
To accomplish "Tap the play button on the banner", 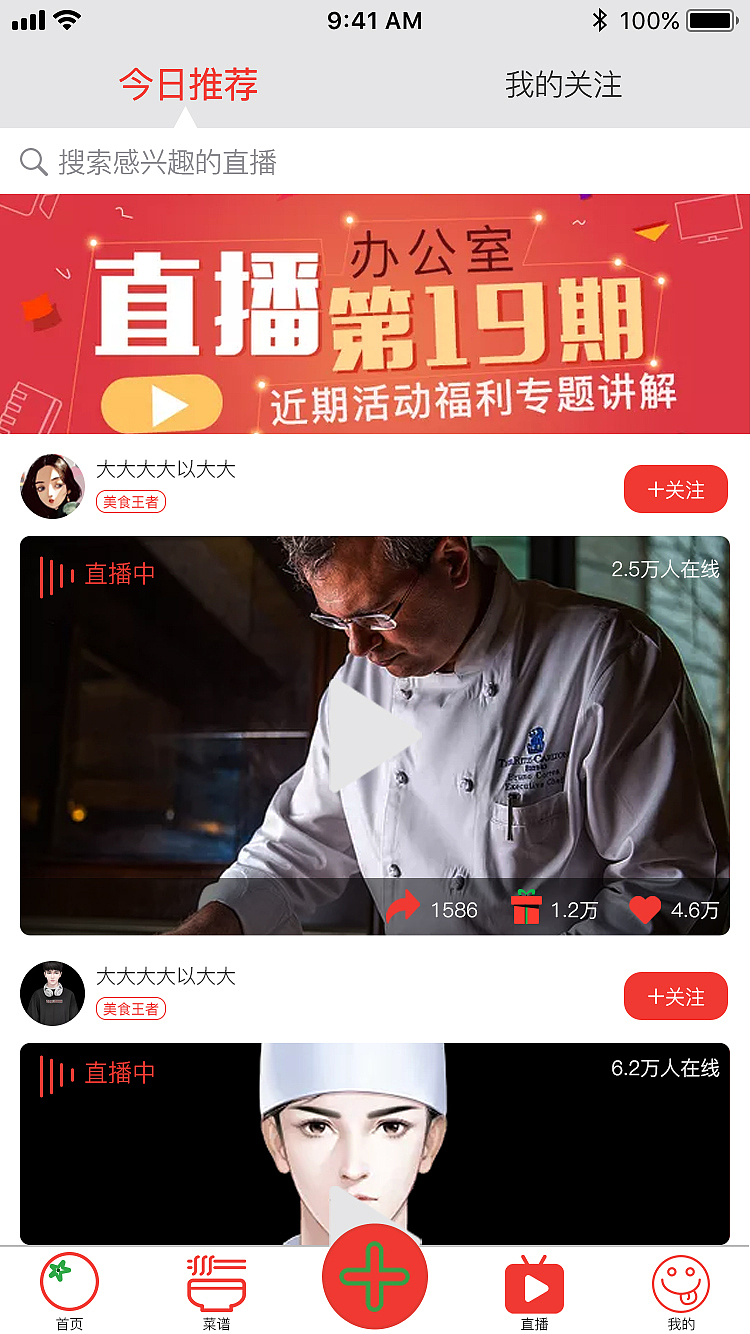I will click(163, 404).
